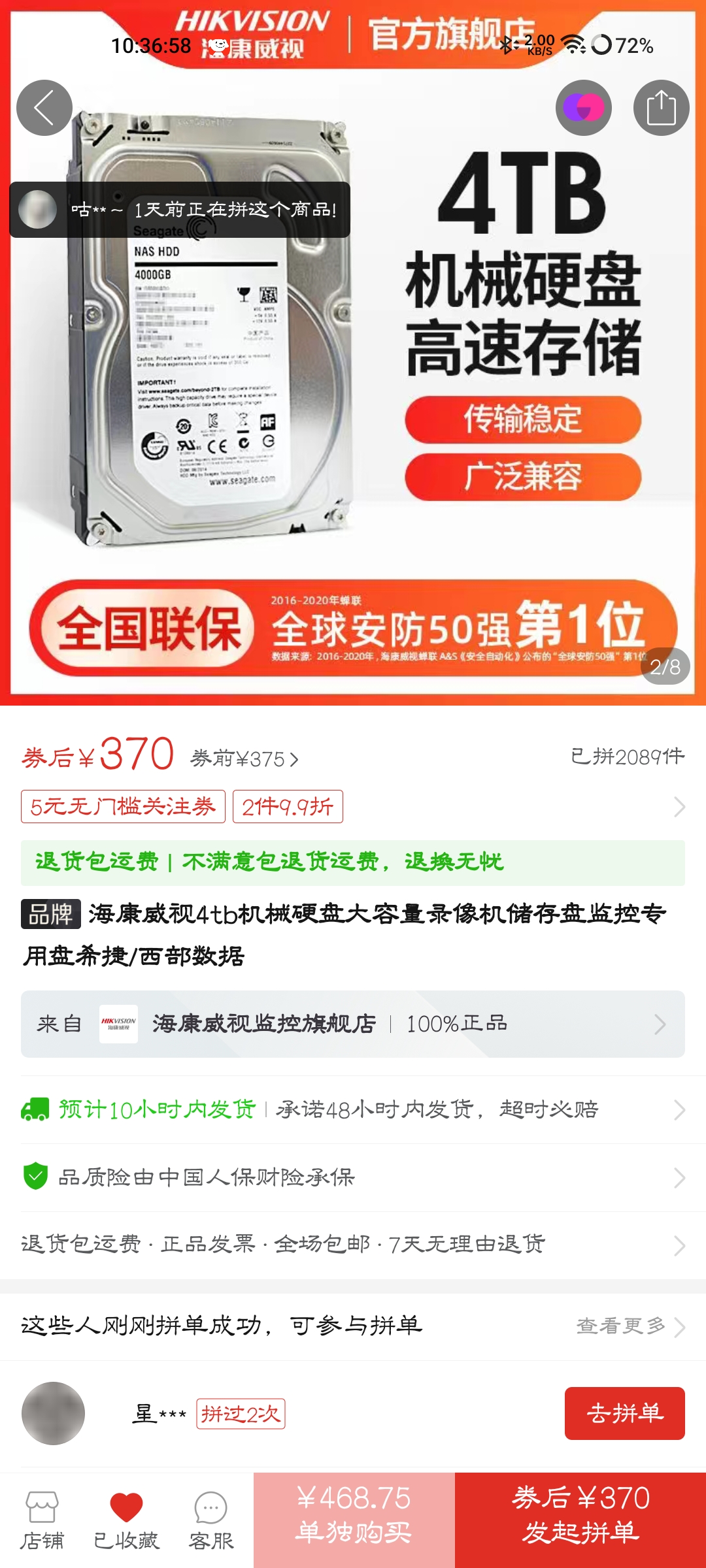View the pre-coupon ¥375 price details
706x1568 pixels.
tap(244, 759)
